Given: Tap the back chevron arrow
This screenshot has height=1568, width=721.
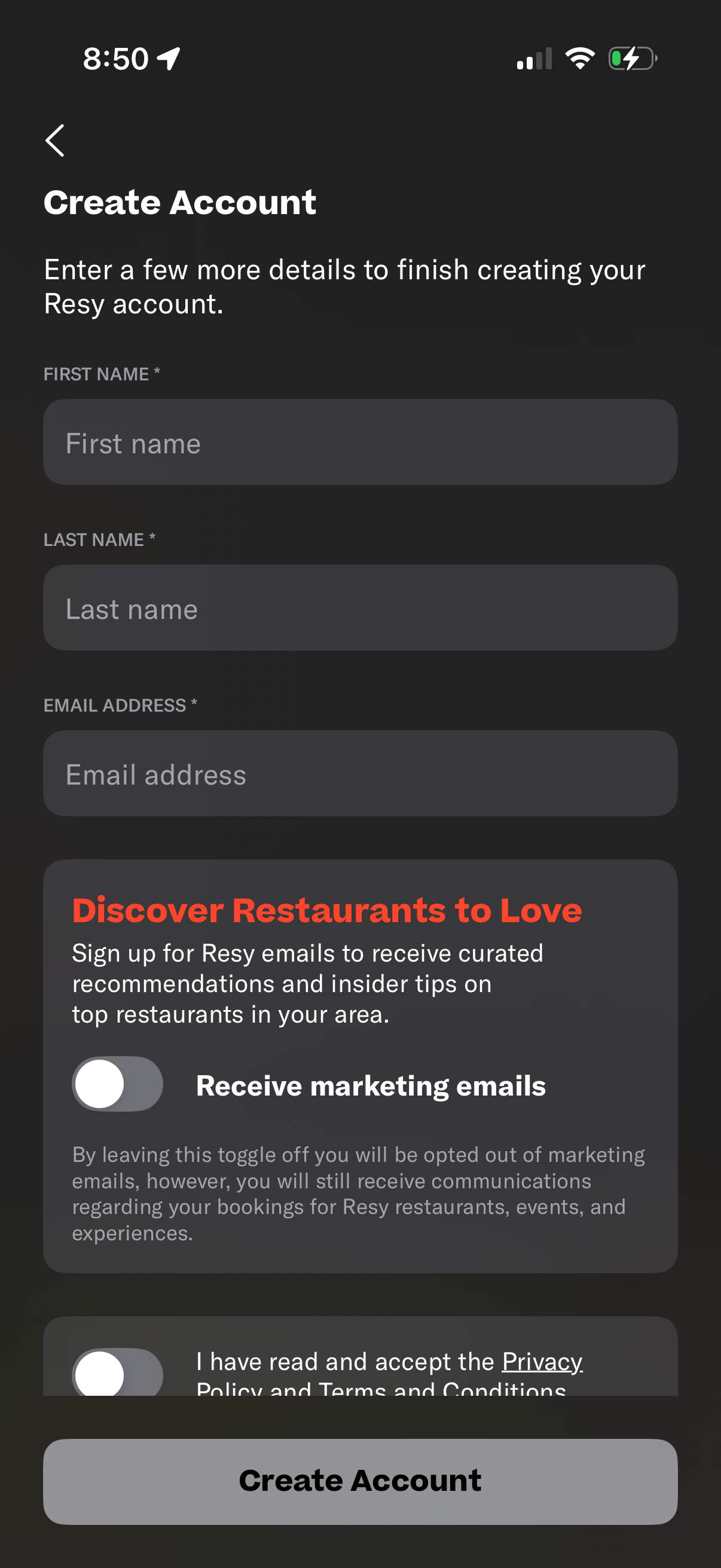Looking at the screenshot, I should pyautogui.click(x=56, y=141).
